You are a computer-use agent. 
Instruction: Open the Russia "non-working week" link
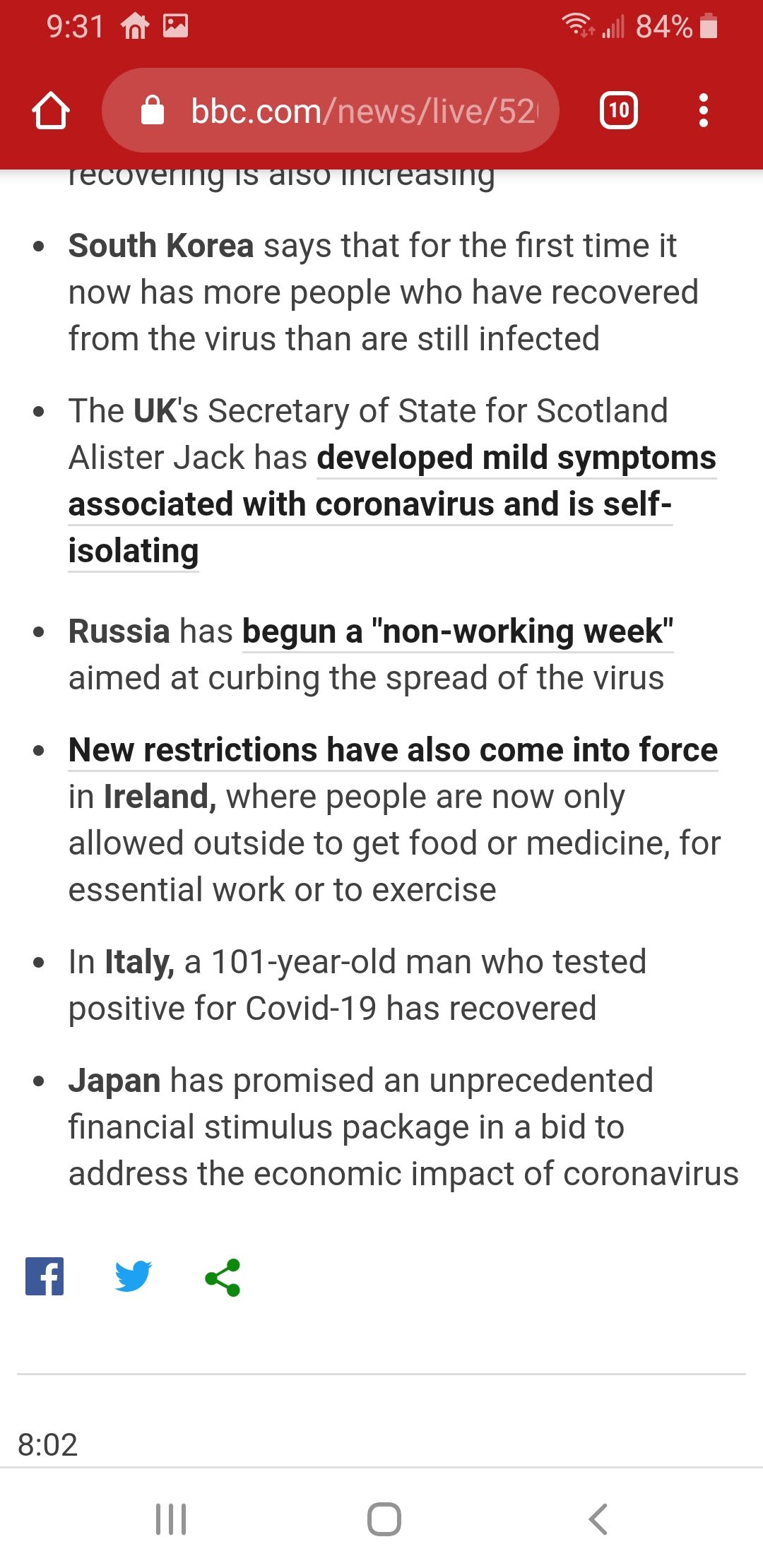pyautogui.click(x=457, y=631)
